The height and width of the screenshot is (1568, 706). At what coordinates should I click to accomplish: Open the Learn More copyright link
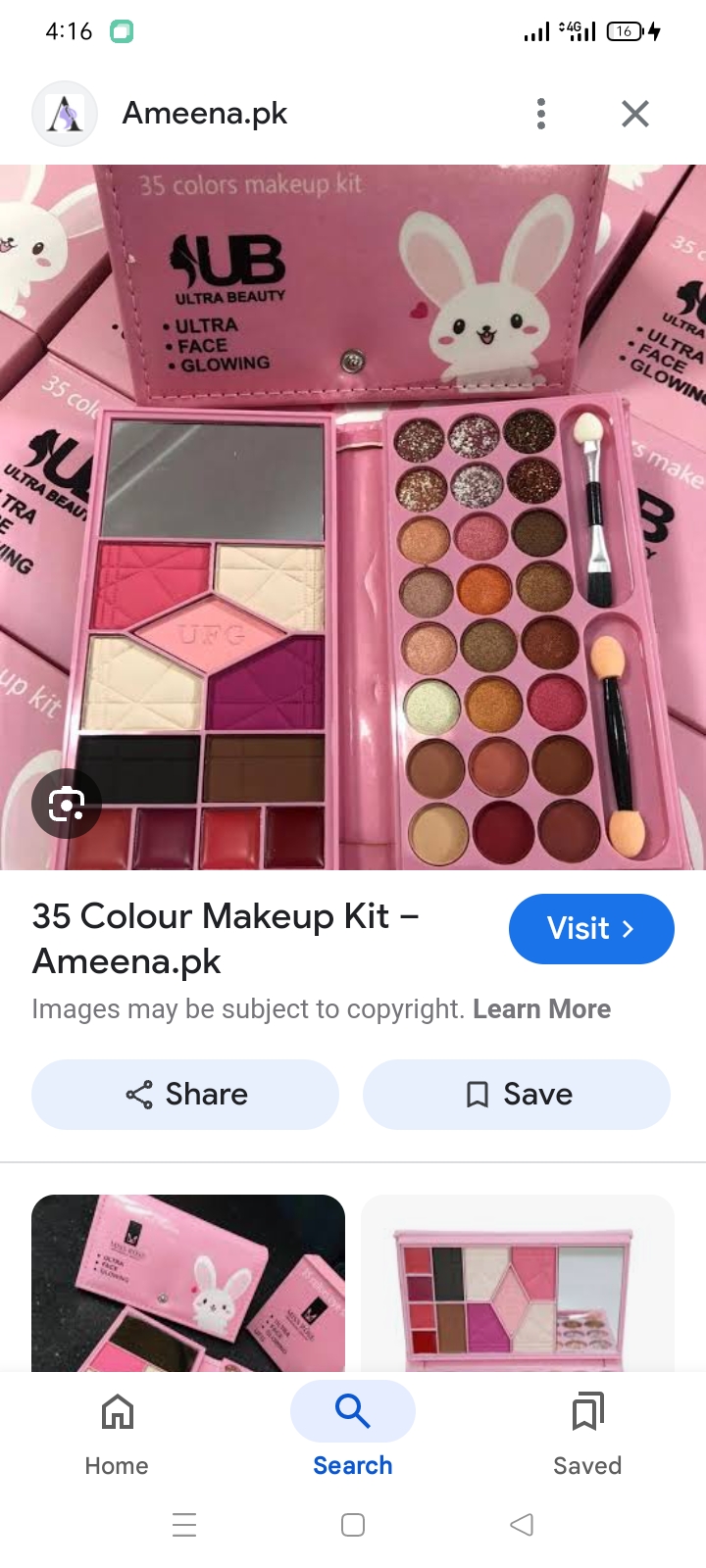tap(541, 1008)
